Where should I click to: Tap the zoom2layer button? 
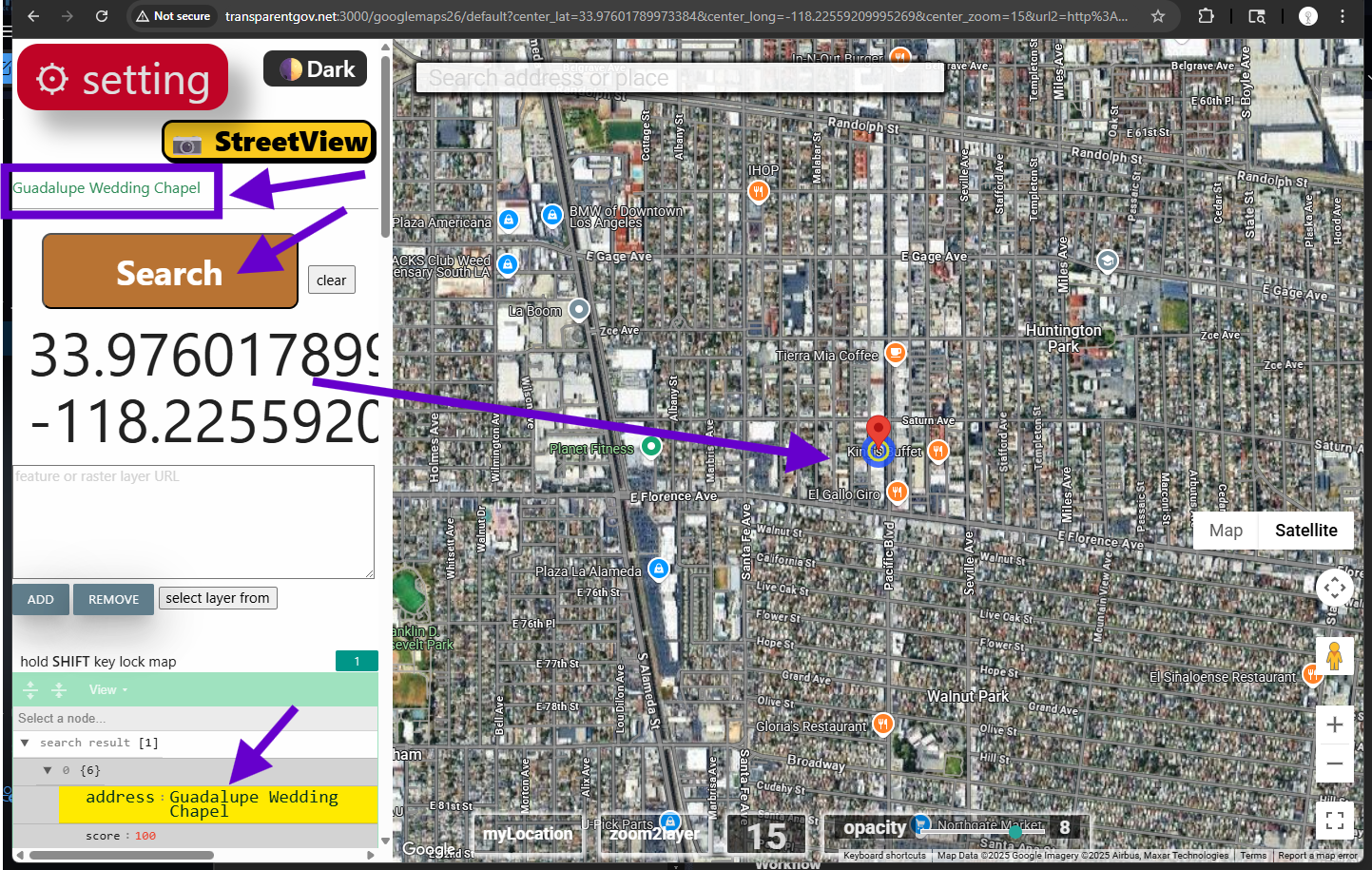click(654, 834)
